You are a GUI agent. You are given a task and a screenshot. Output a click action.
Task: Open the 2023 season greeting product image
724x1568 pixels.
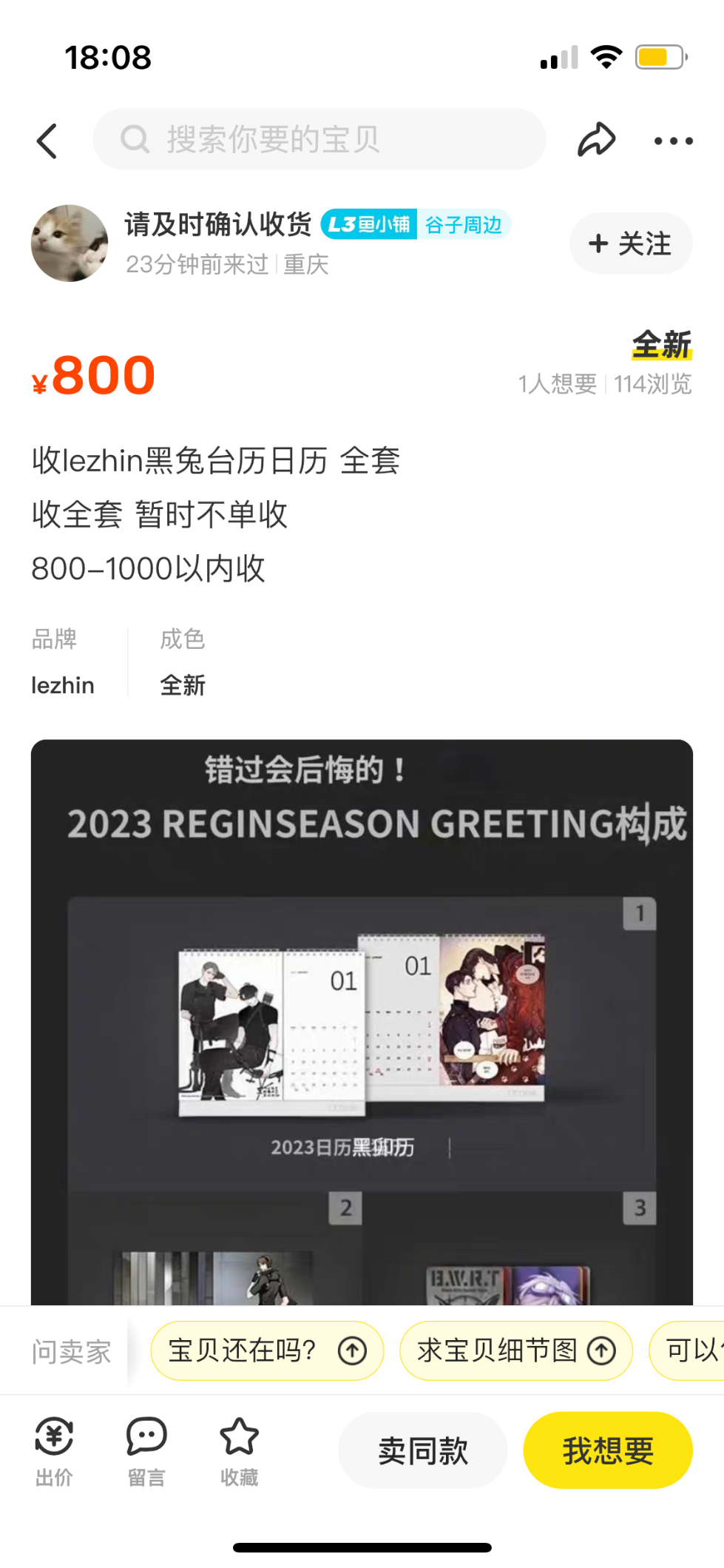(x=362, y=1022)
